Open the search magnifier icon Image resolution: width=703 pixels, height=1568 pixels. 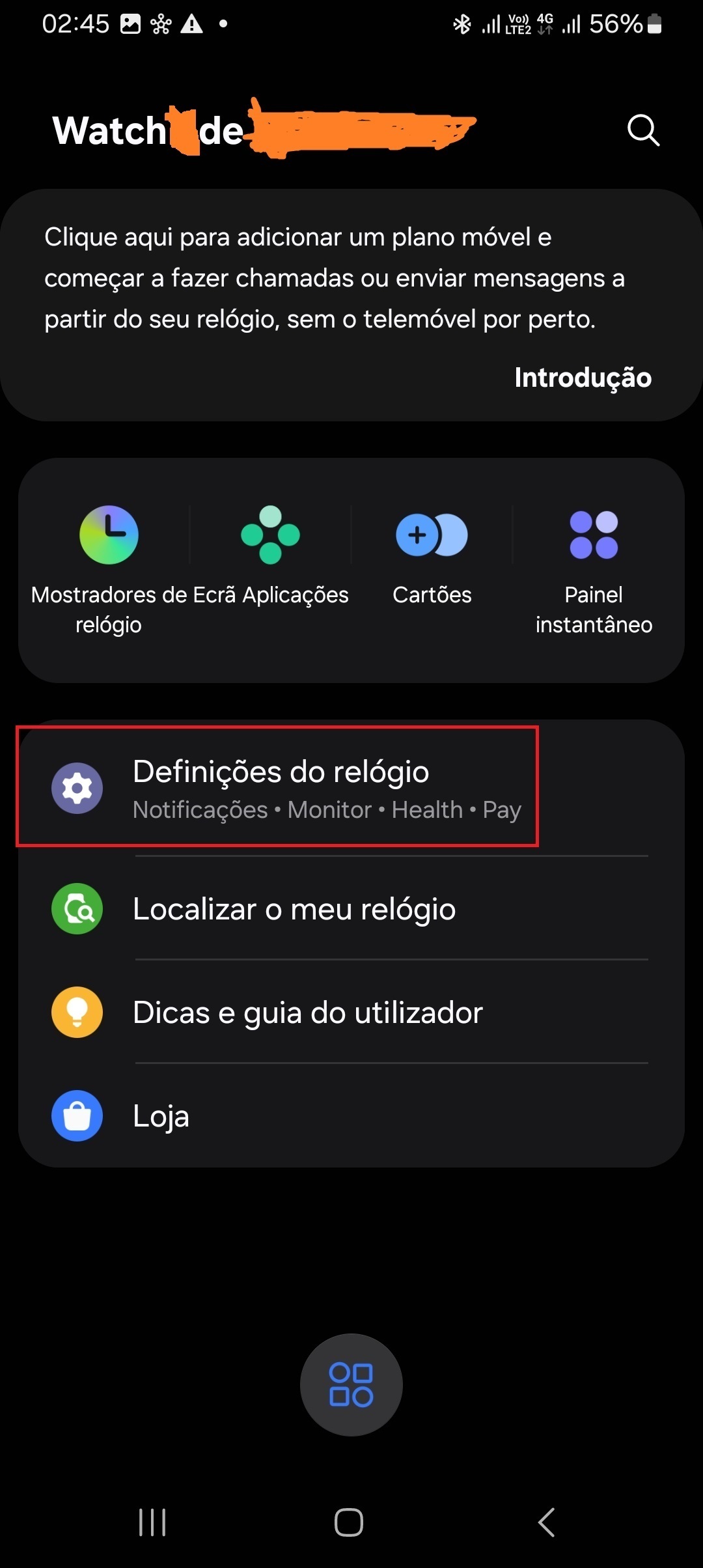[643, 131]
